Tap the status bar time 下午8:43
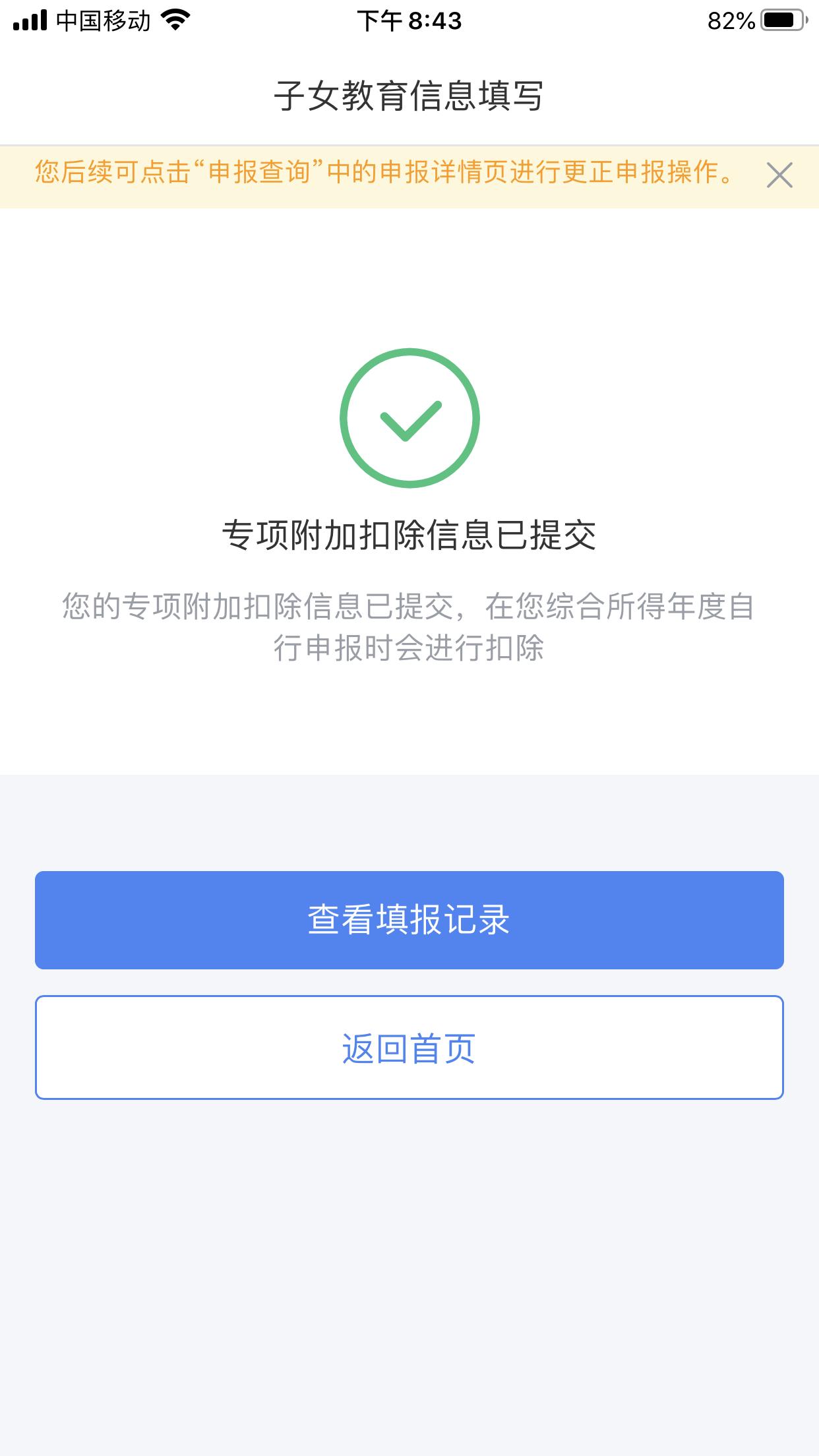The width and height of the screenshot is (819, 1456). click(x=409, y=21)
